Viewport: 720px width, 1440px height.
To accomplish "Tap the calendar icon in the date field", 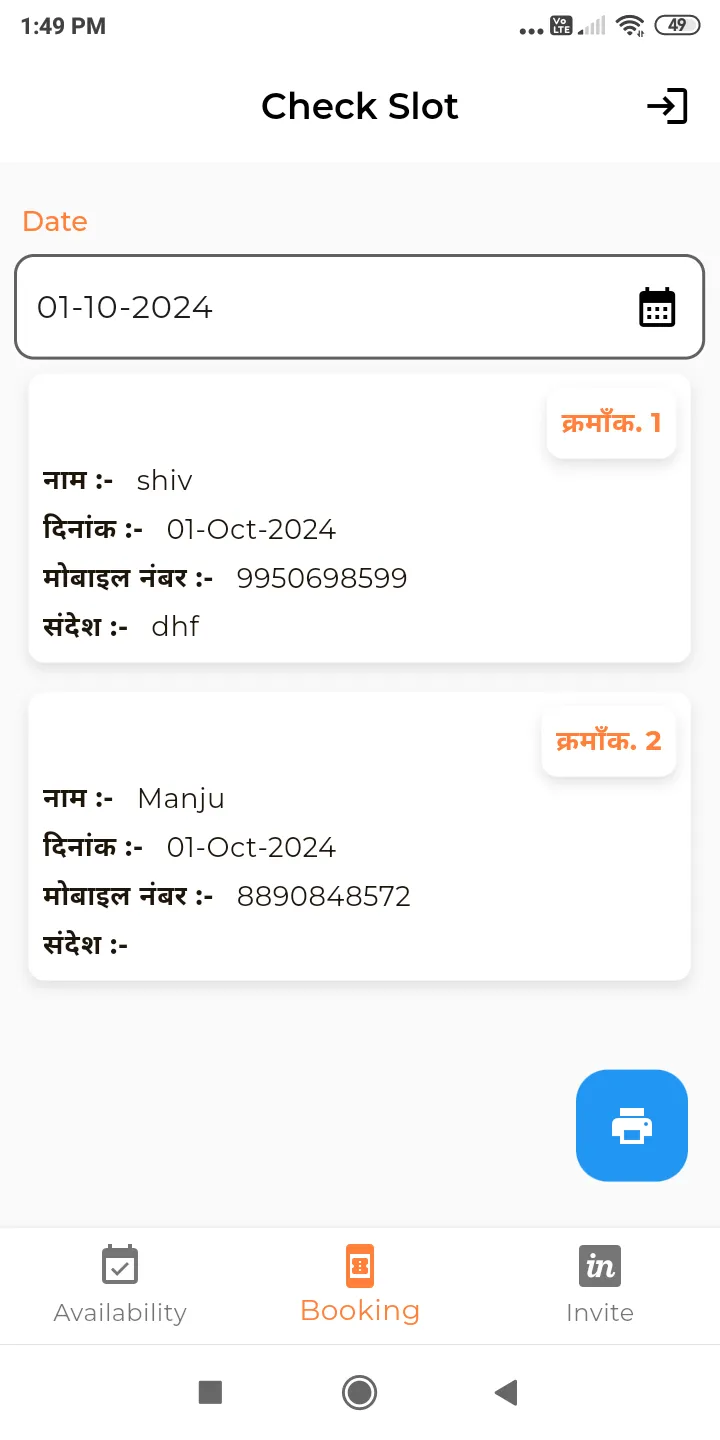I will click(657, 307).
